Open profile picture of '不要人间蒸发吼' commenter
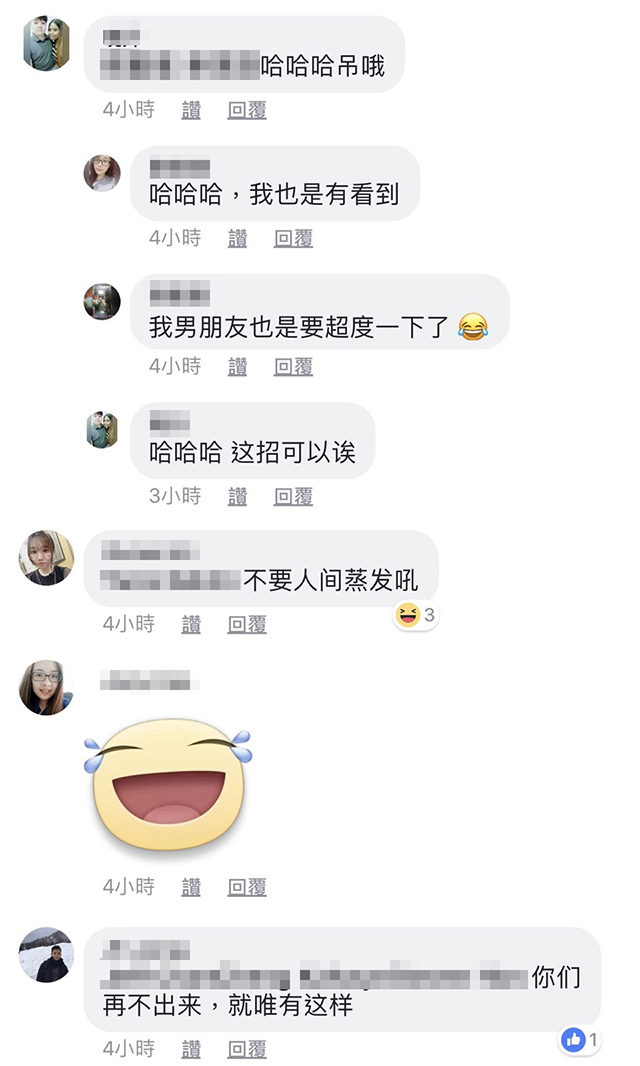 coord(46,557)
